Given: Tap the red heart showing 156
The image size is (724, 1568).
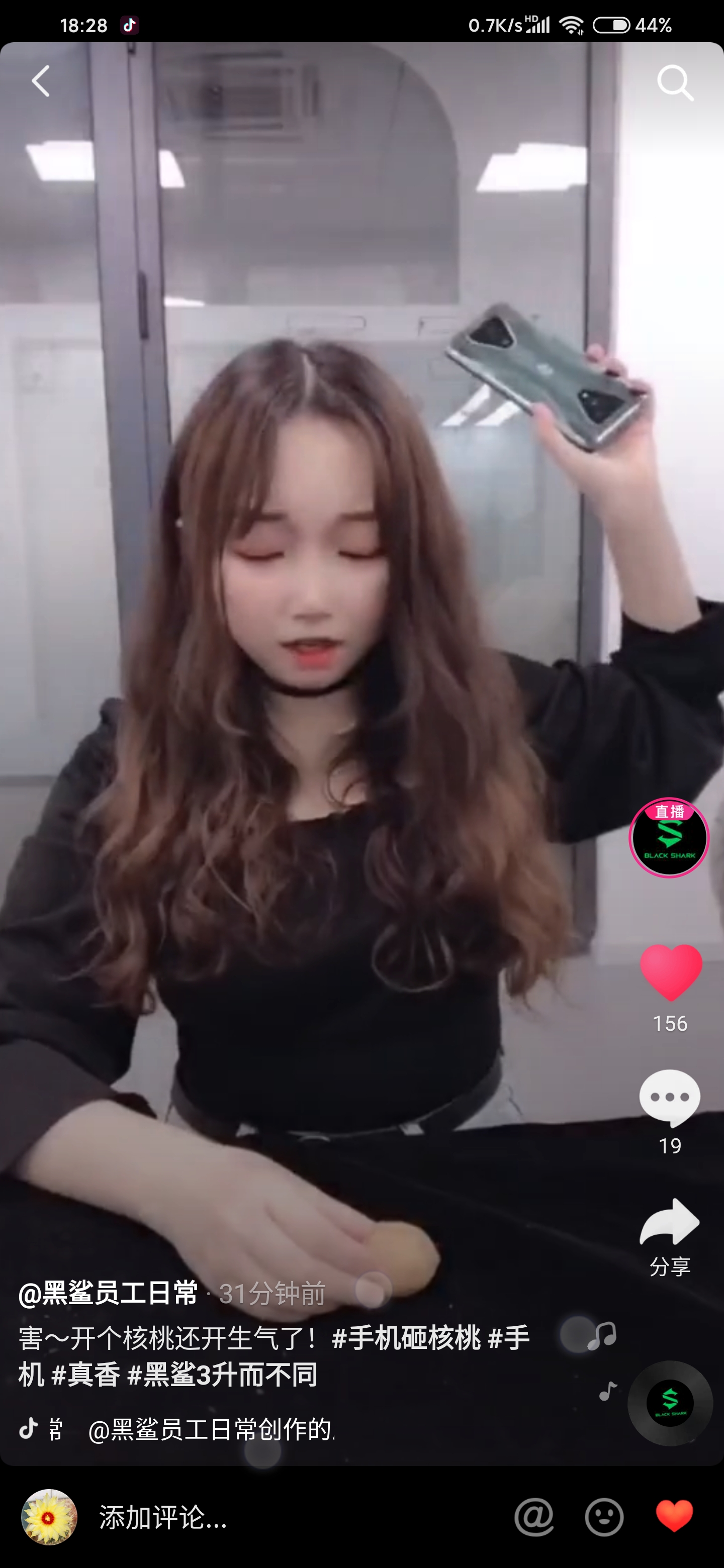Looking at the screenshot, I should tap(670, 972).
